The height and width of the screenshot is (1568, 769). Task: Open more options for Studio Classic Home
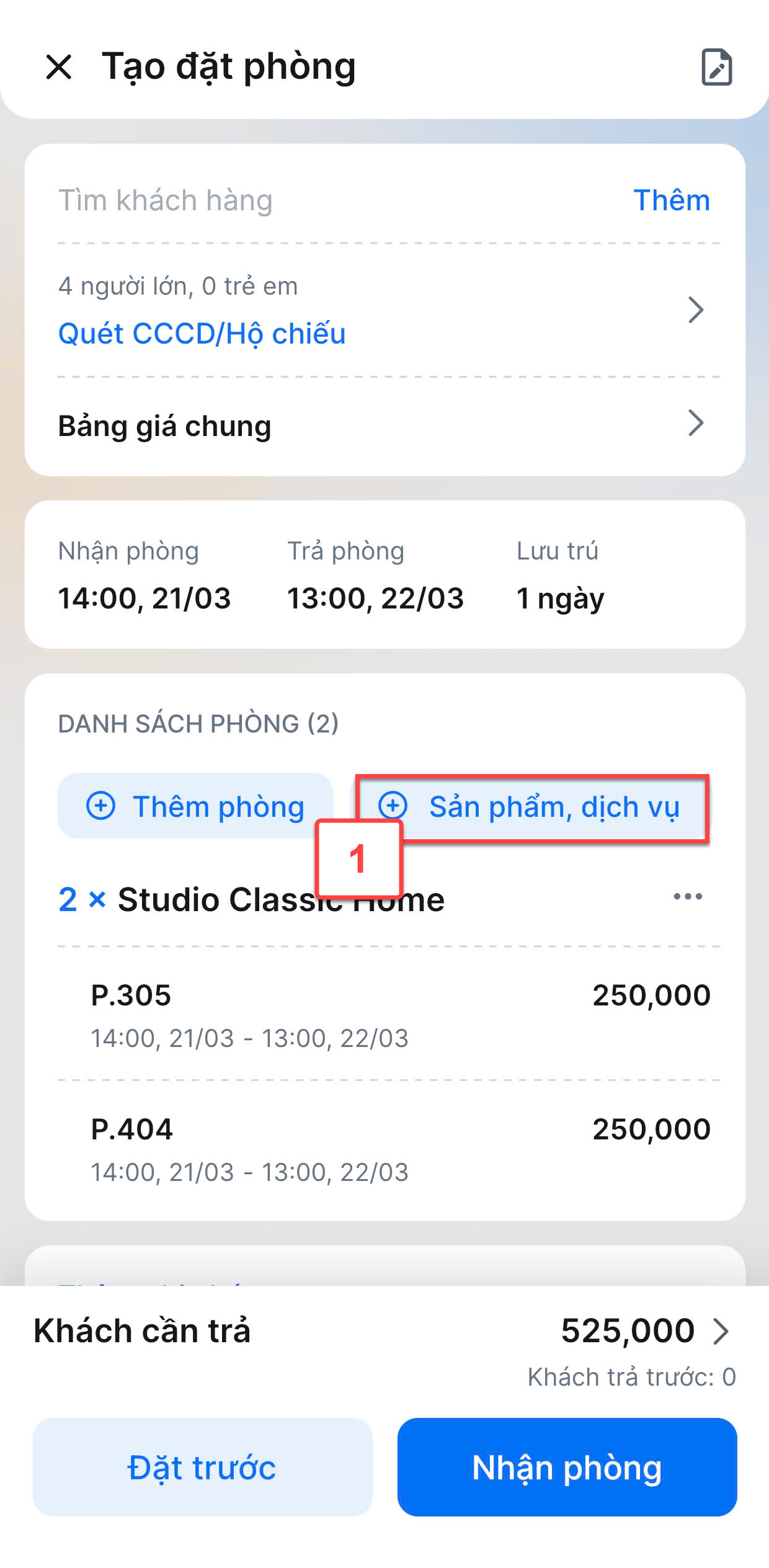(688, 897)
